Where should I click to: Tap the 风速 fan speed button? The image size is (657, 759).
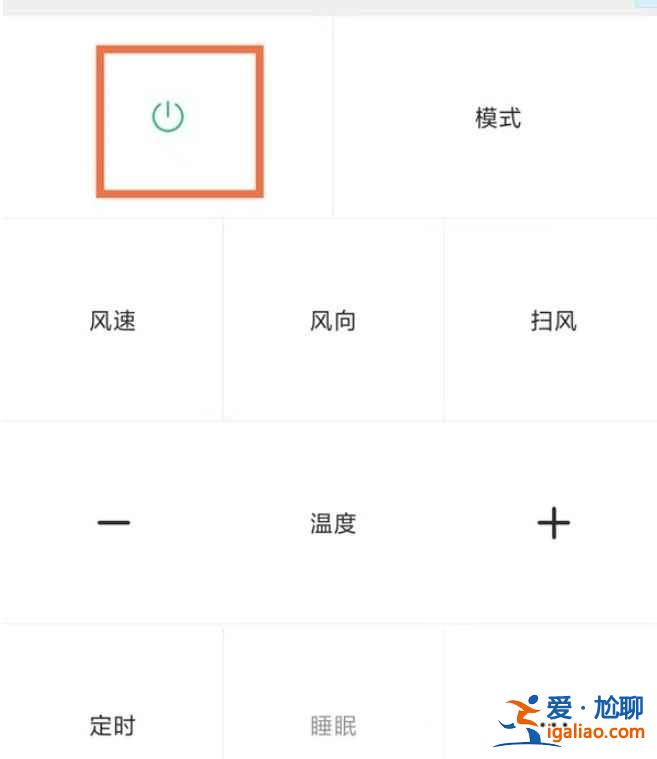click(112, 321)
